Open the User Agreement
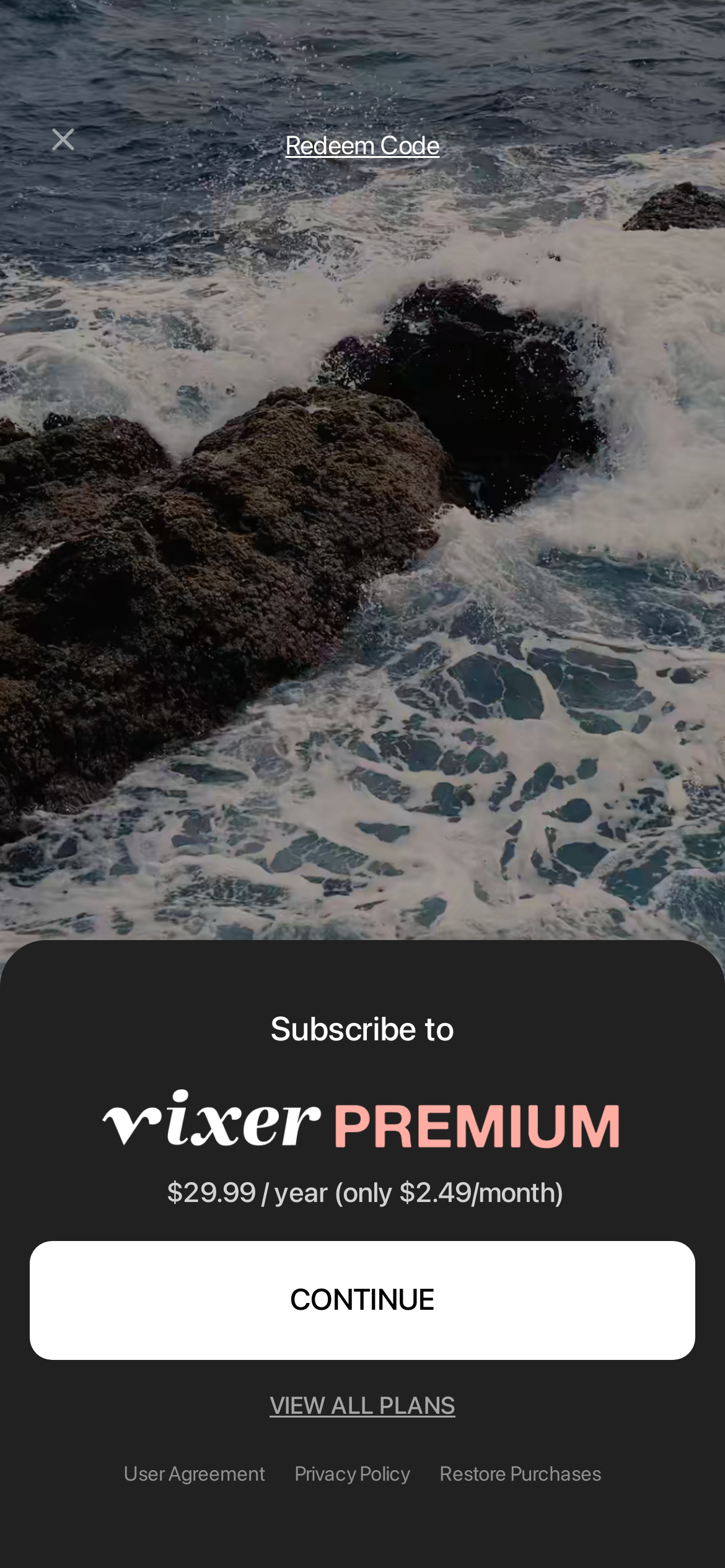This screenshot has height=1568, width=725. point(194,1473)
